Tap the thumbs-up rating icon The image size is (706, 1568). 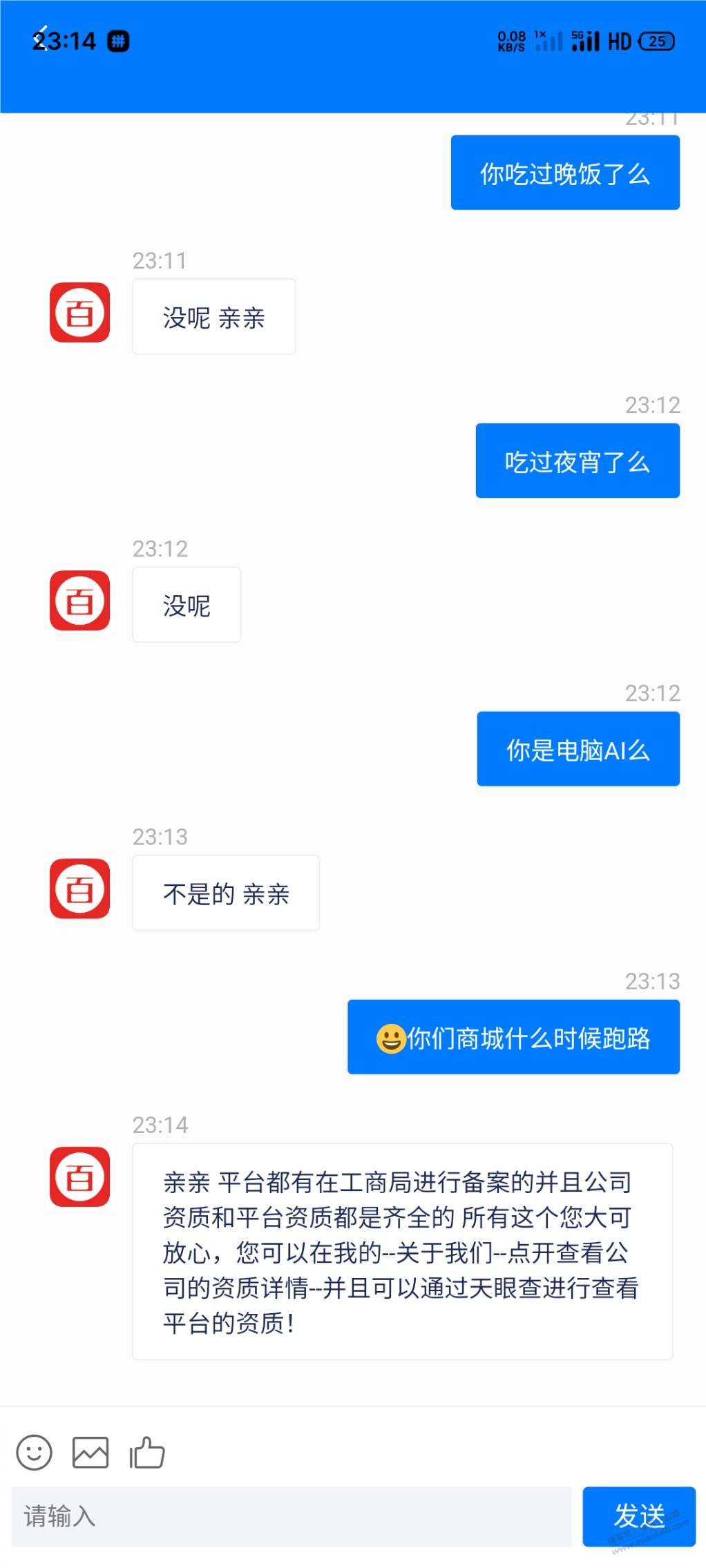147,1452
